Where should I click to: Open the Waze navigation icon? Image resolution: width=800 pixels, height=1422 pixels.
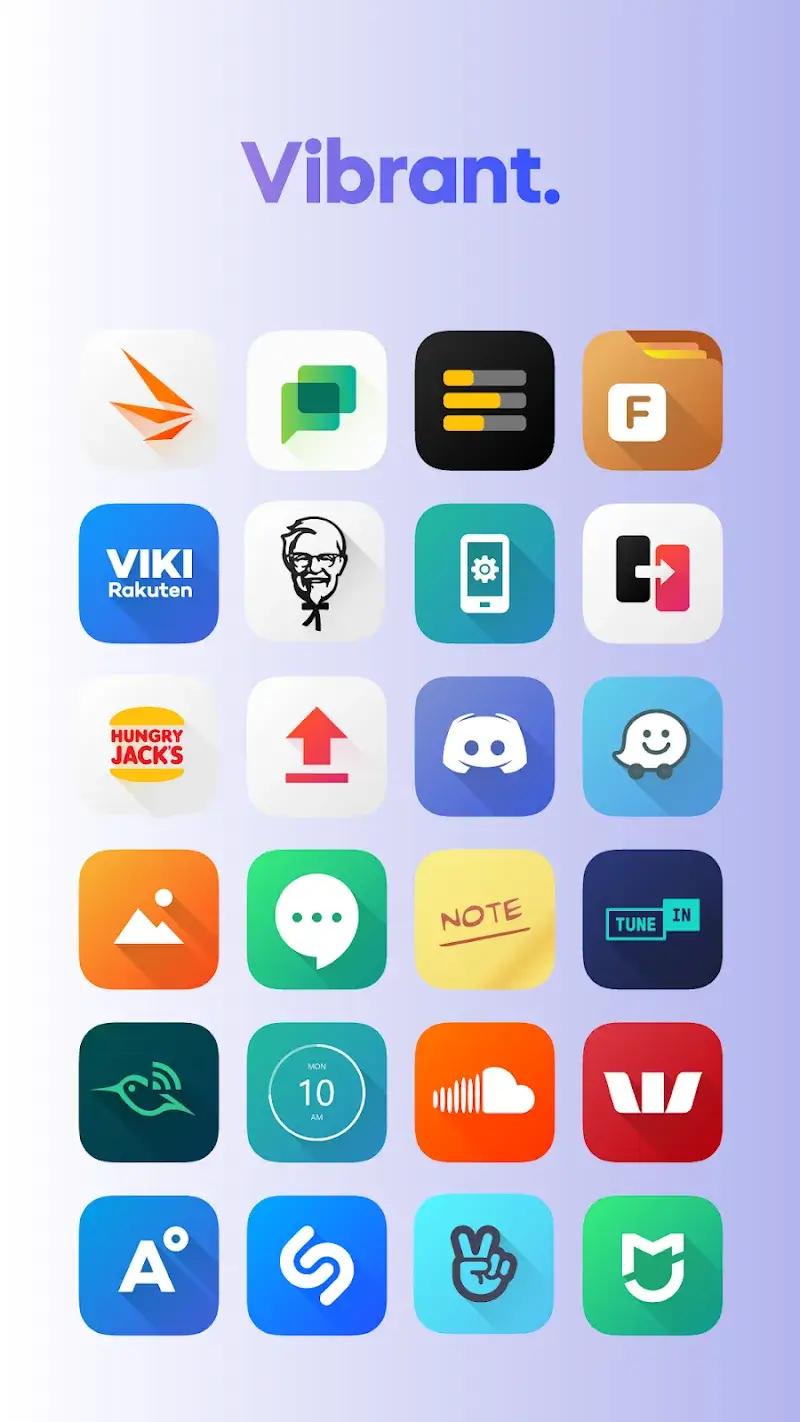[x=651, y=747]
